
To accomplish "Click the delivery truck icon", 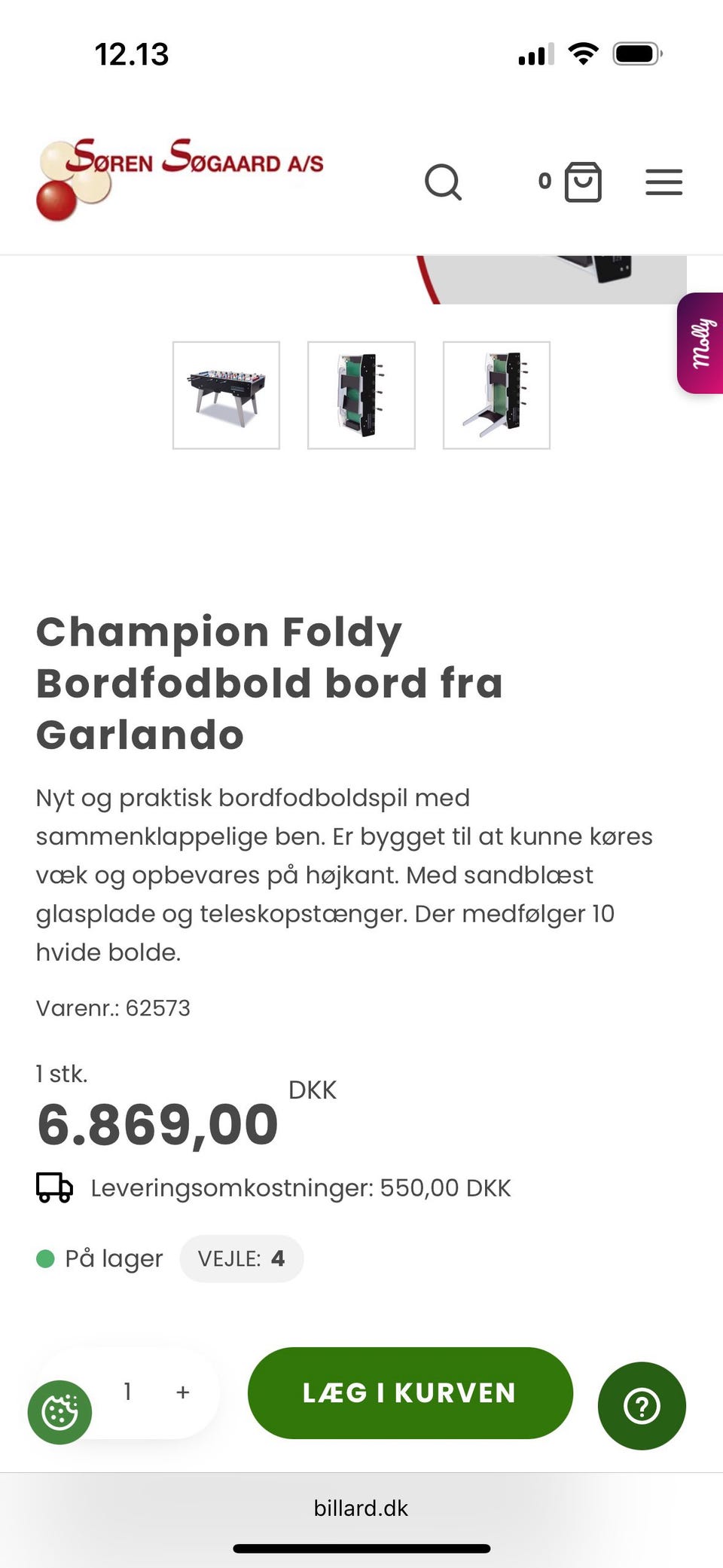I will click(x=53, y=1187).
